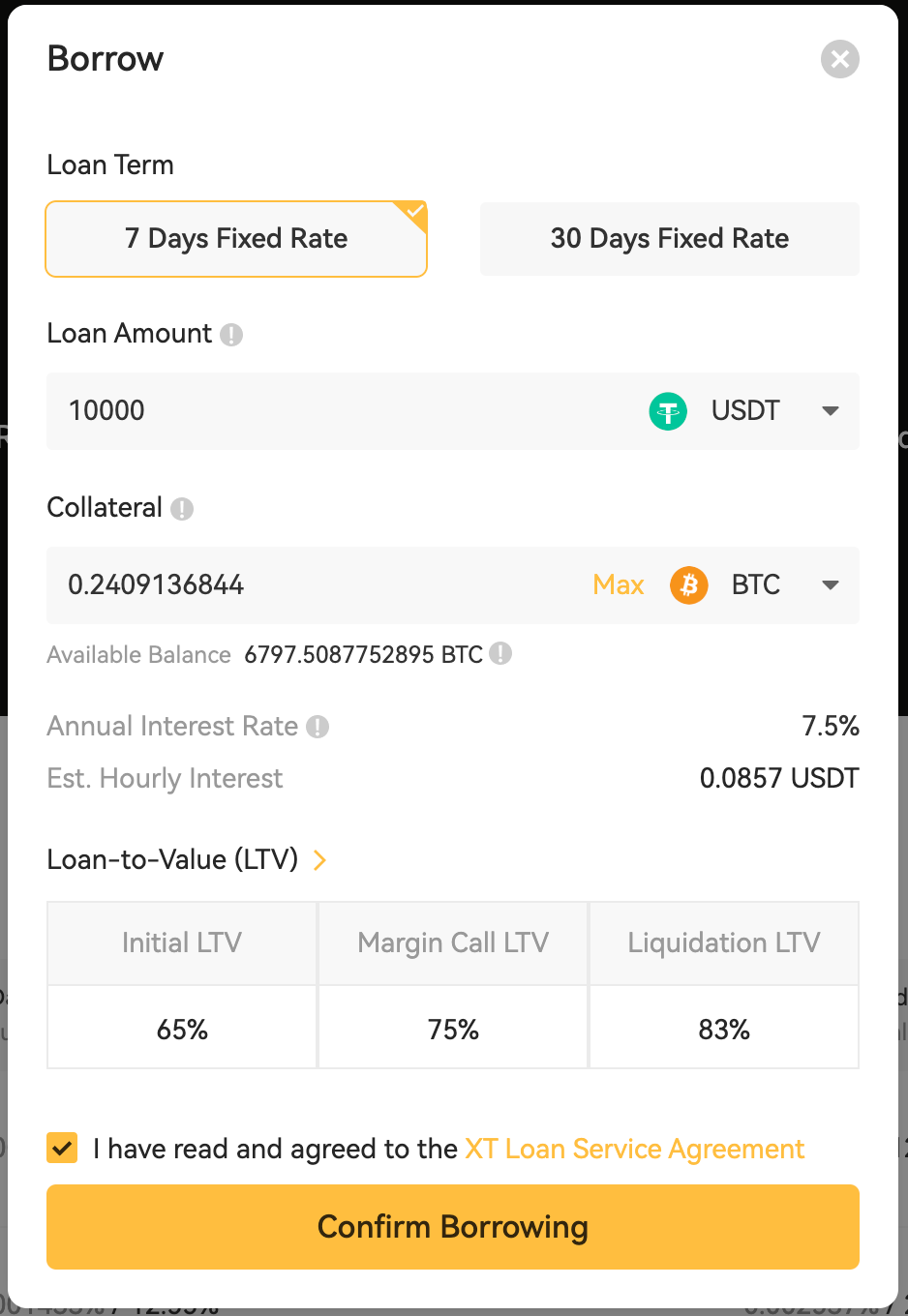This screenshot has width=908, height=1316.
Task: Open the BTC collateral coin dropdown
Action: 830,584
